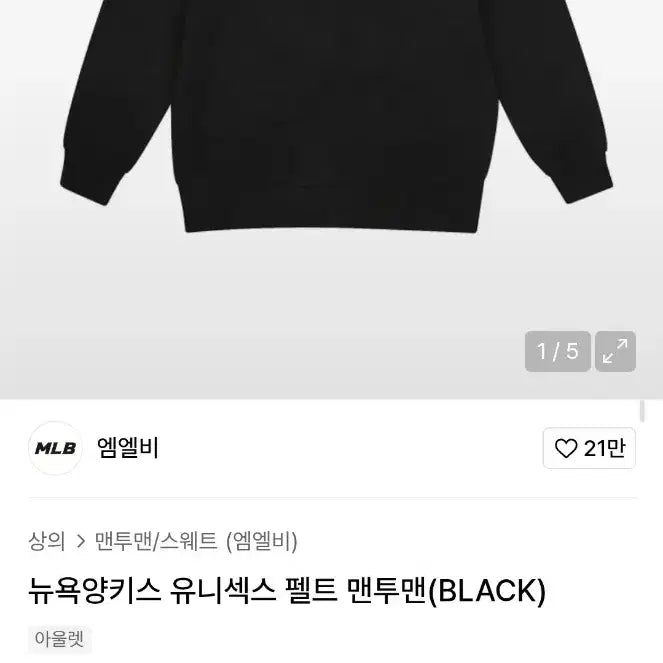This screenshot has width=663, height=663.
Task: Like the 엠엘비 brand with the heart button
Action: click(589, 448)
